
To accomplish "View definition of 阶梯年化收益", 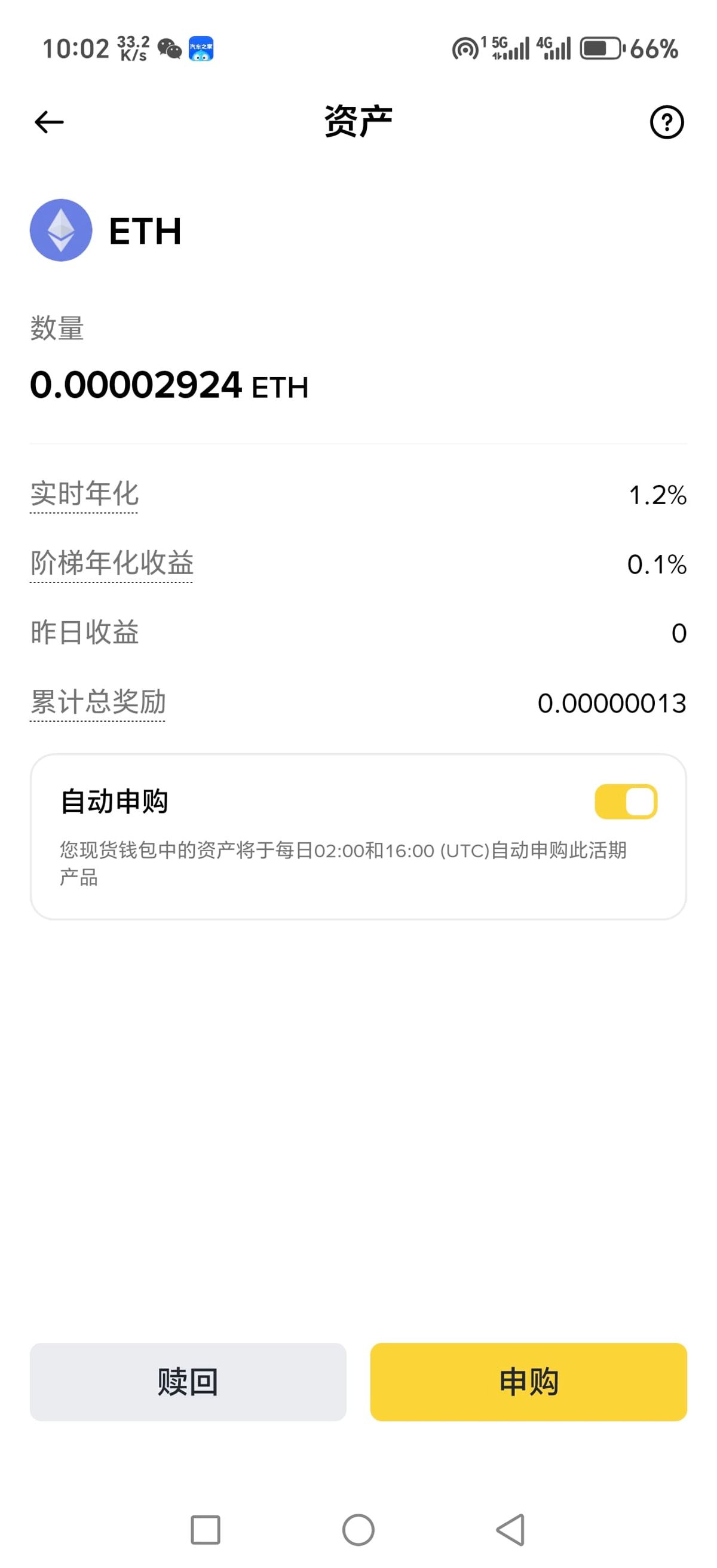I will 111,564.
